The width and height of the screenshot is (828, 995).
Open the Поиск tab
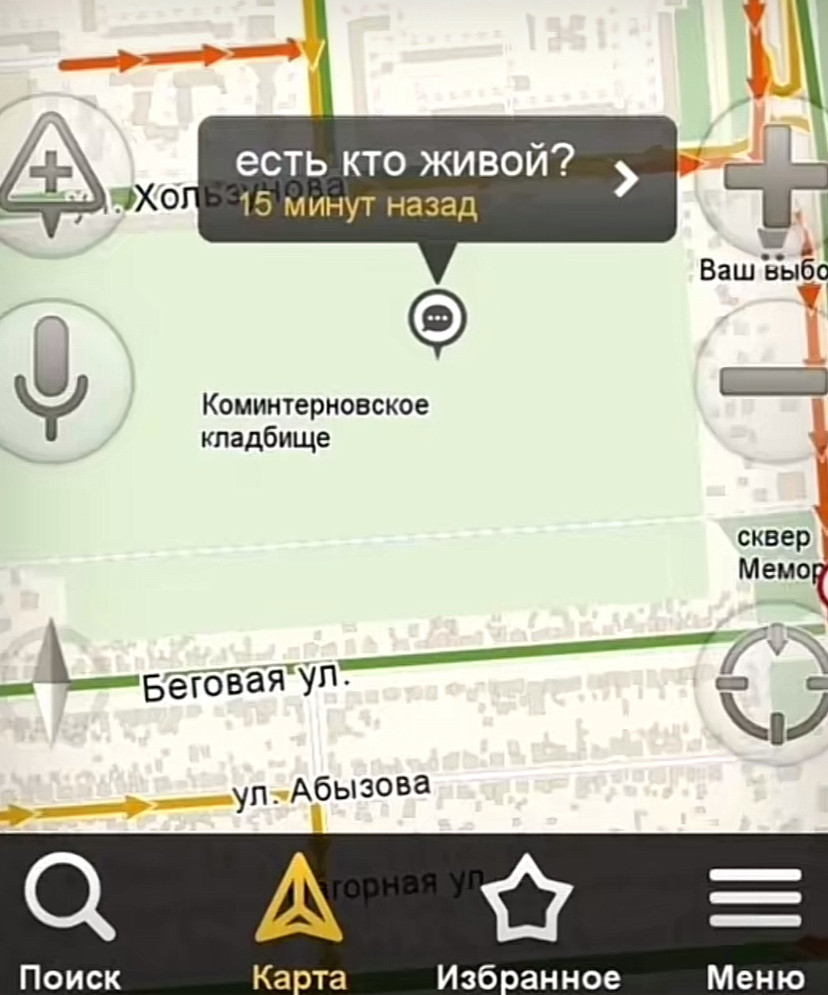click(x=70, y=920)
